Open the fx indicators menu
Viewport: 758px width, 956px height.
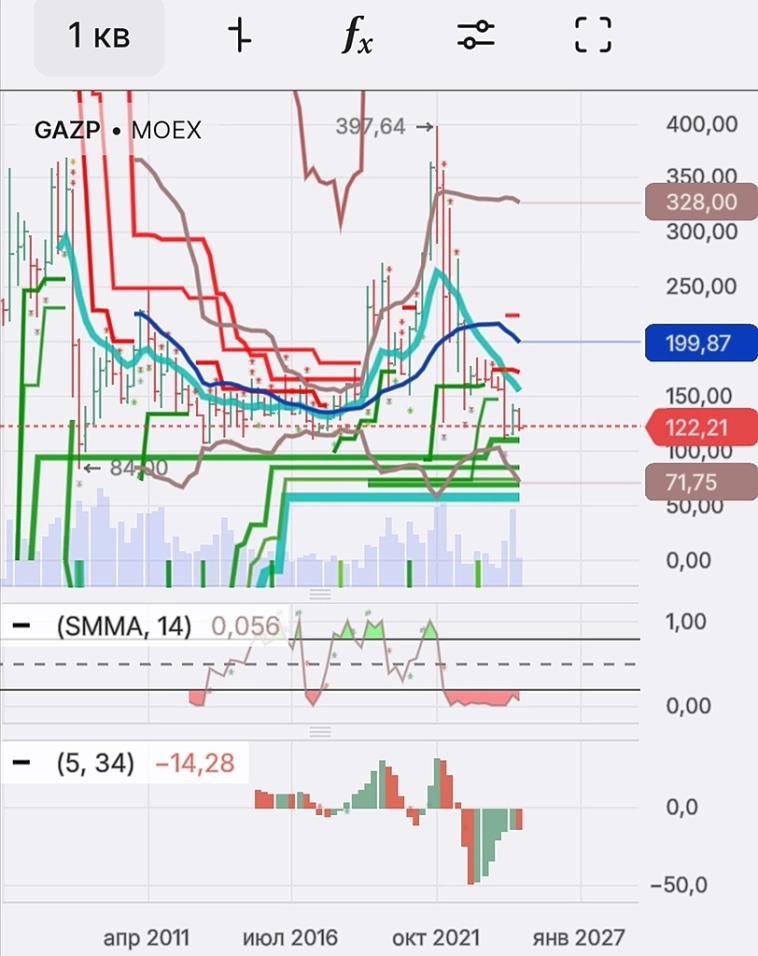(359, 37)
